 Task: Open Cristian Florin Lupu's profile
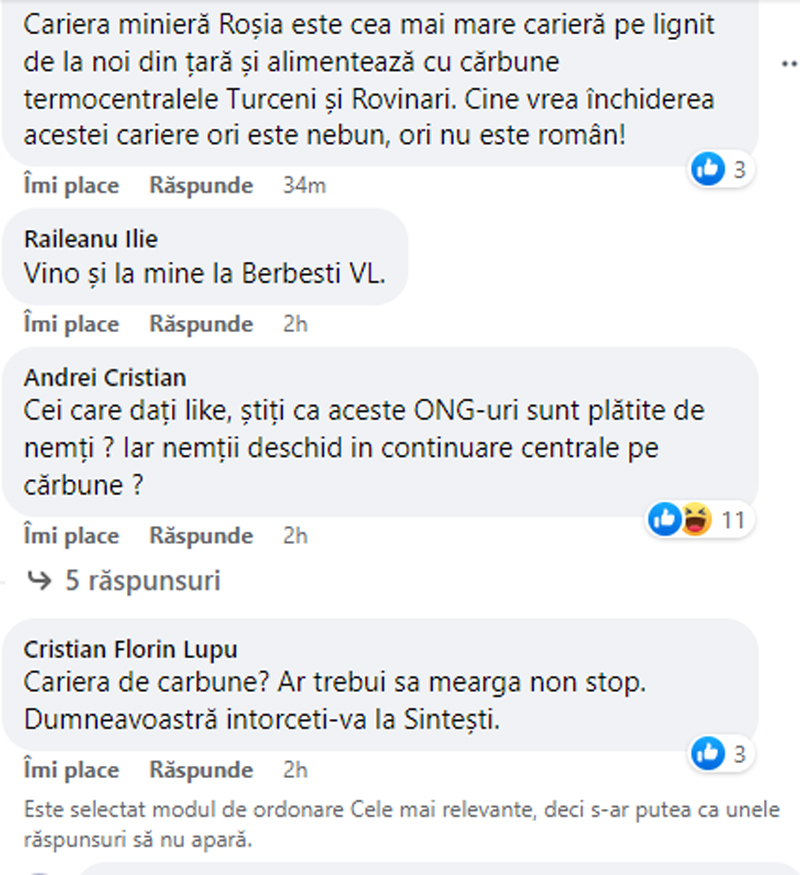click(x=130, y=649)
